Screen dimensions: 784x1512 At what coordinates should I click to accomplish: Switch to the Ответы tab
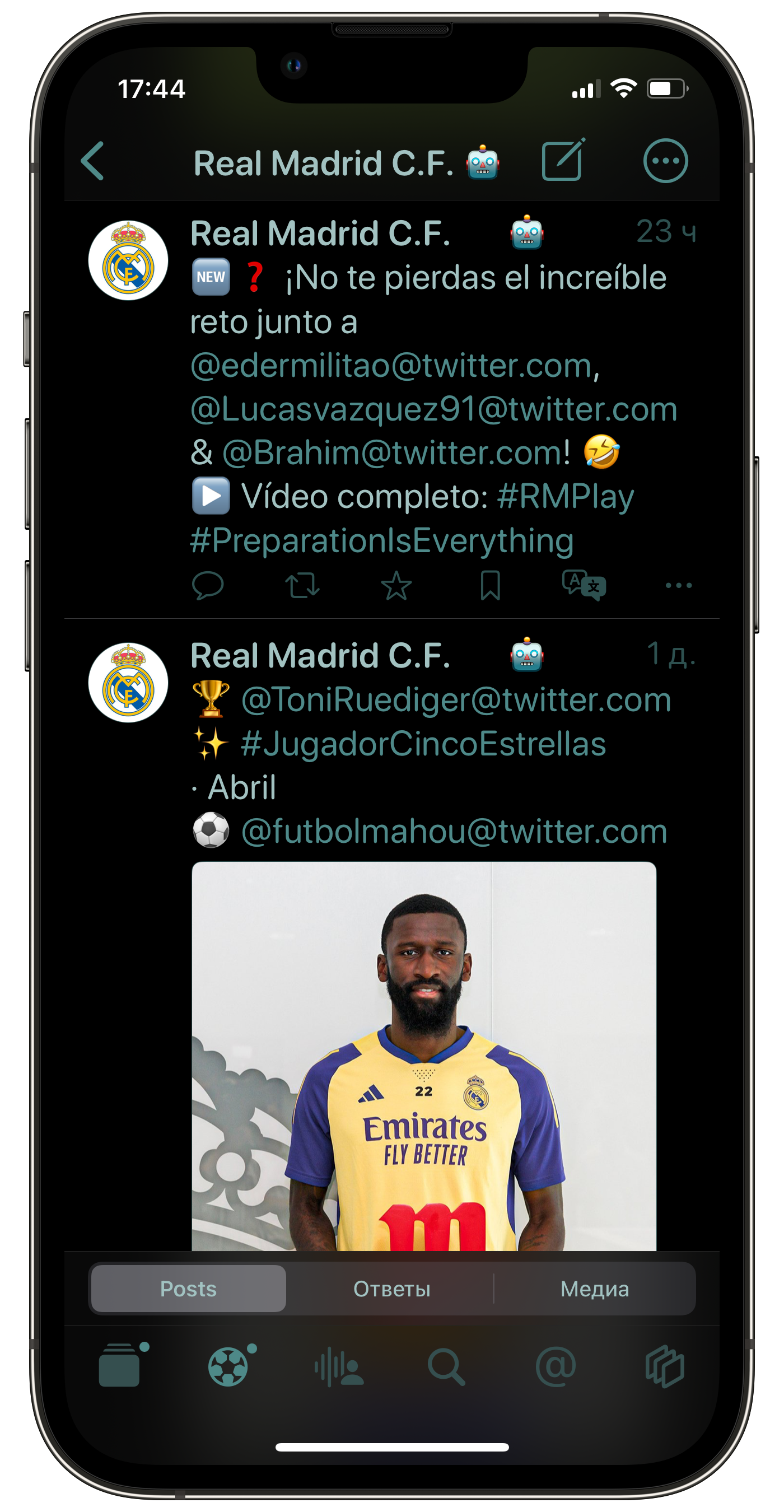pos(391,1289)
